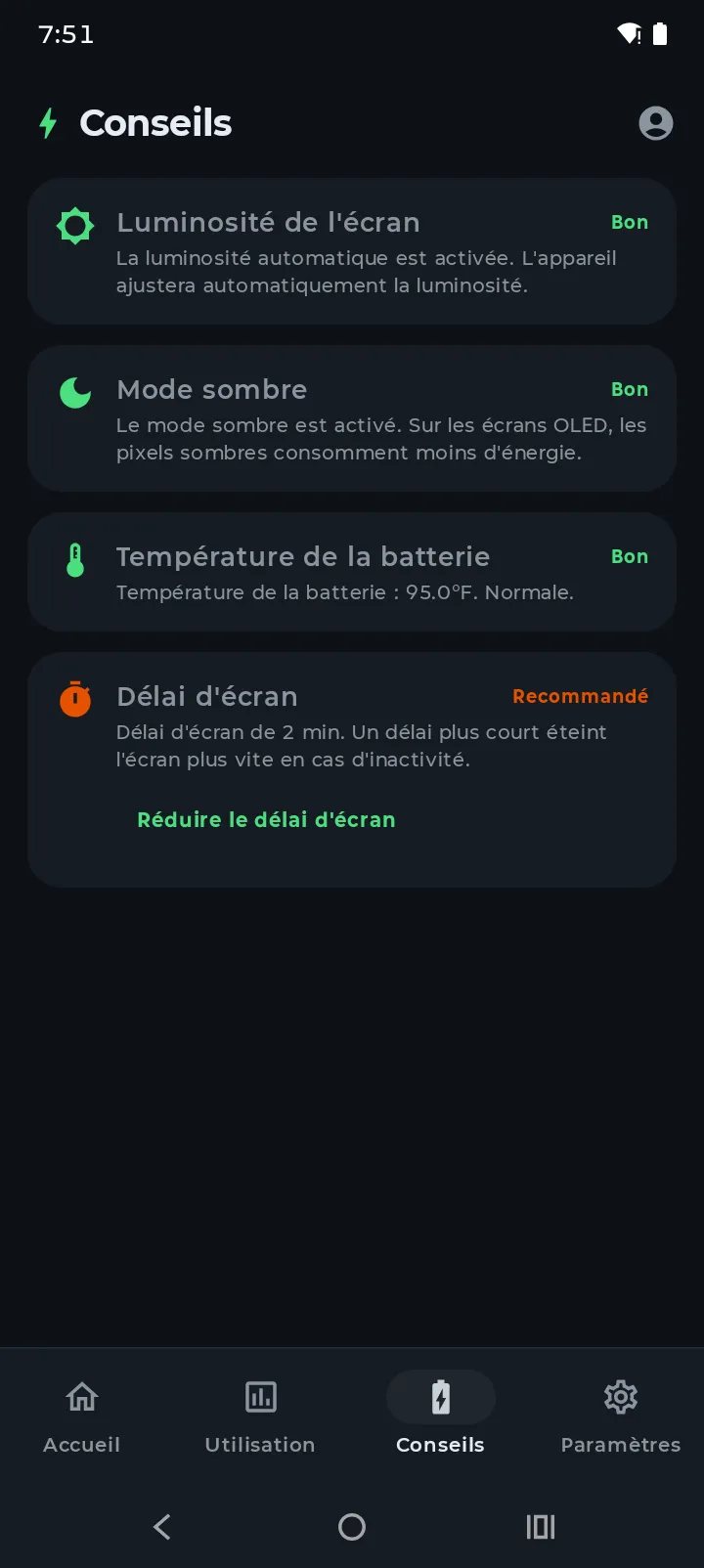Open the Paramètres gear icon
This screenshot has height=1568, width=704.
pos(621,1397)
